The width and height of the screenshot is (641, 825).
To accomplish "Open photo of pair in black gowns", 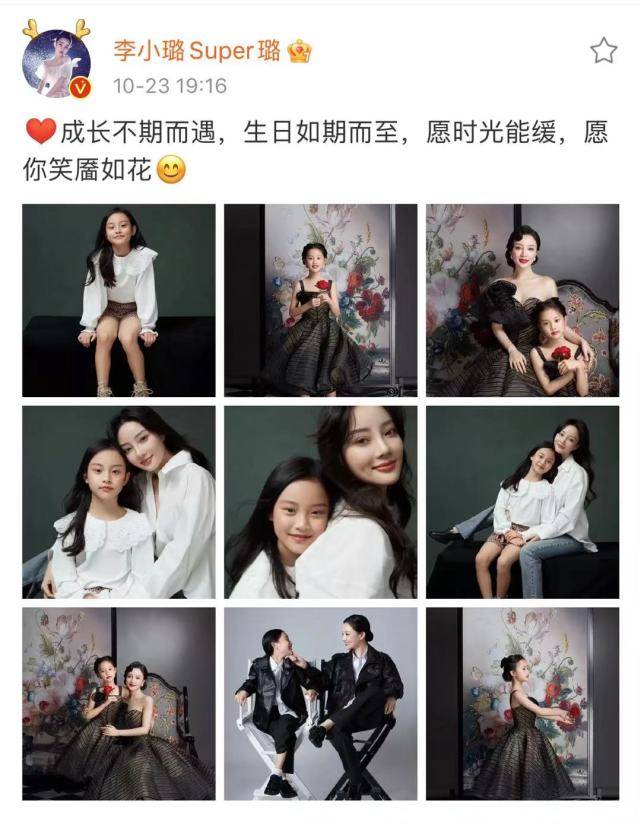I will [119, 703].
